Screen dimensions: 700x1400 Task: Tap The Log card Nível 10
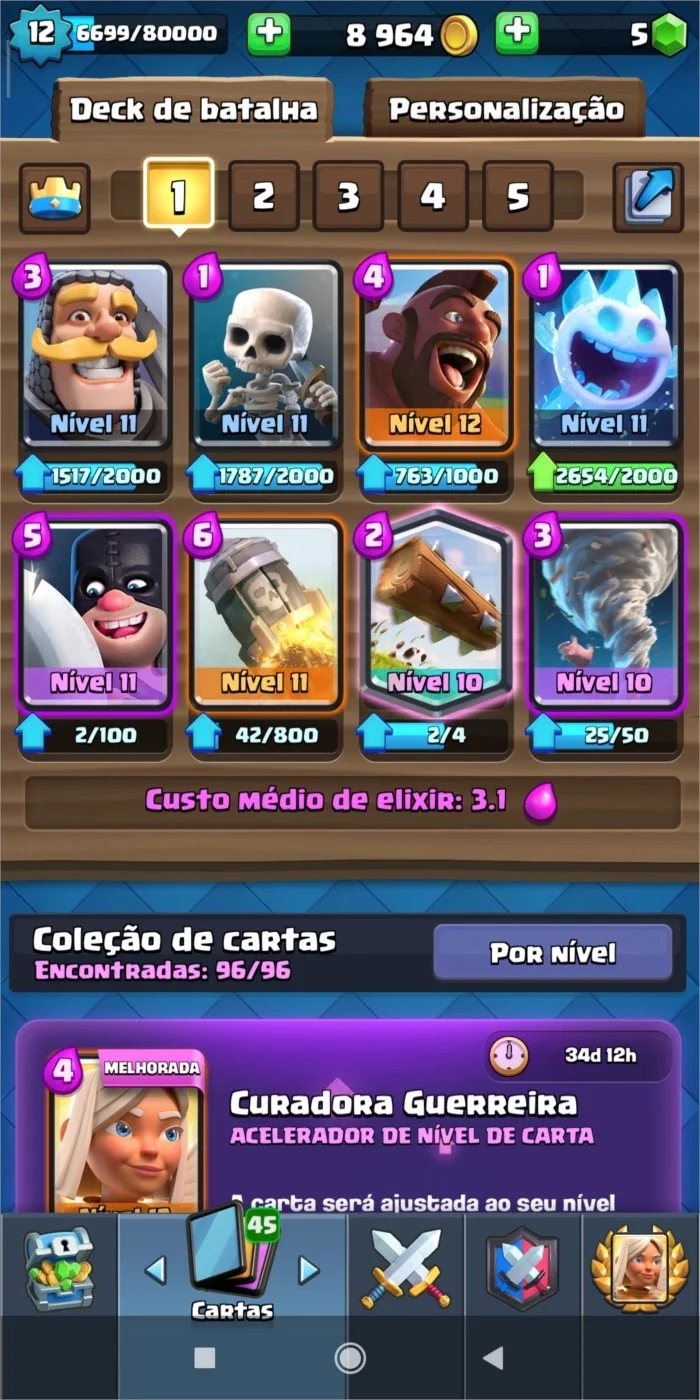tap(435, 615)
